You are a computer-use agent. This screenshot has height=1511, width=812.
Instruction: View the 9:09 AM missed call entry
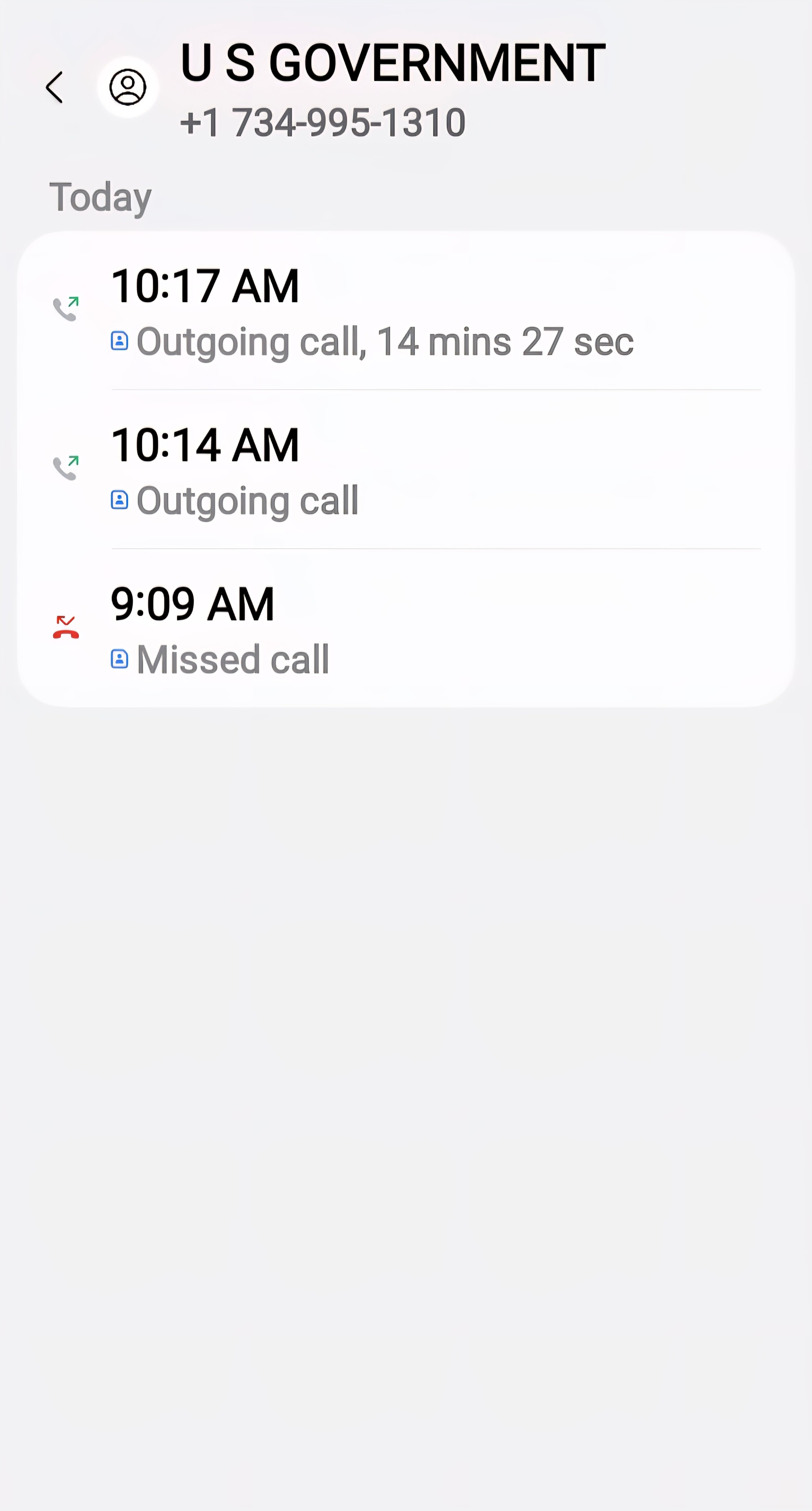(406, 628)
